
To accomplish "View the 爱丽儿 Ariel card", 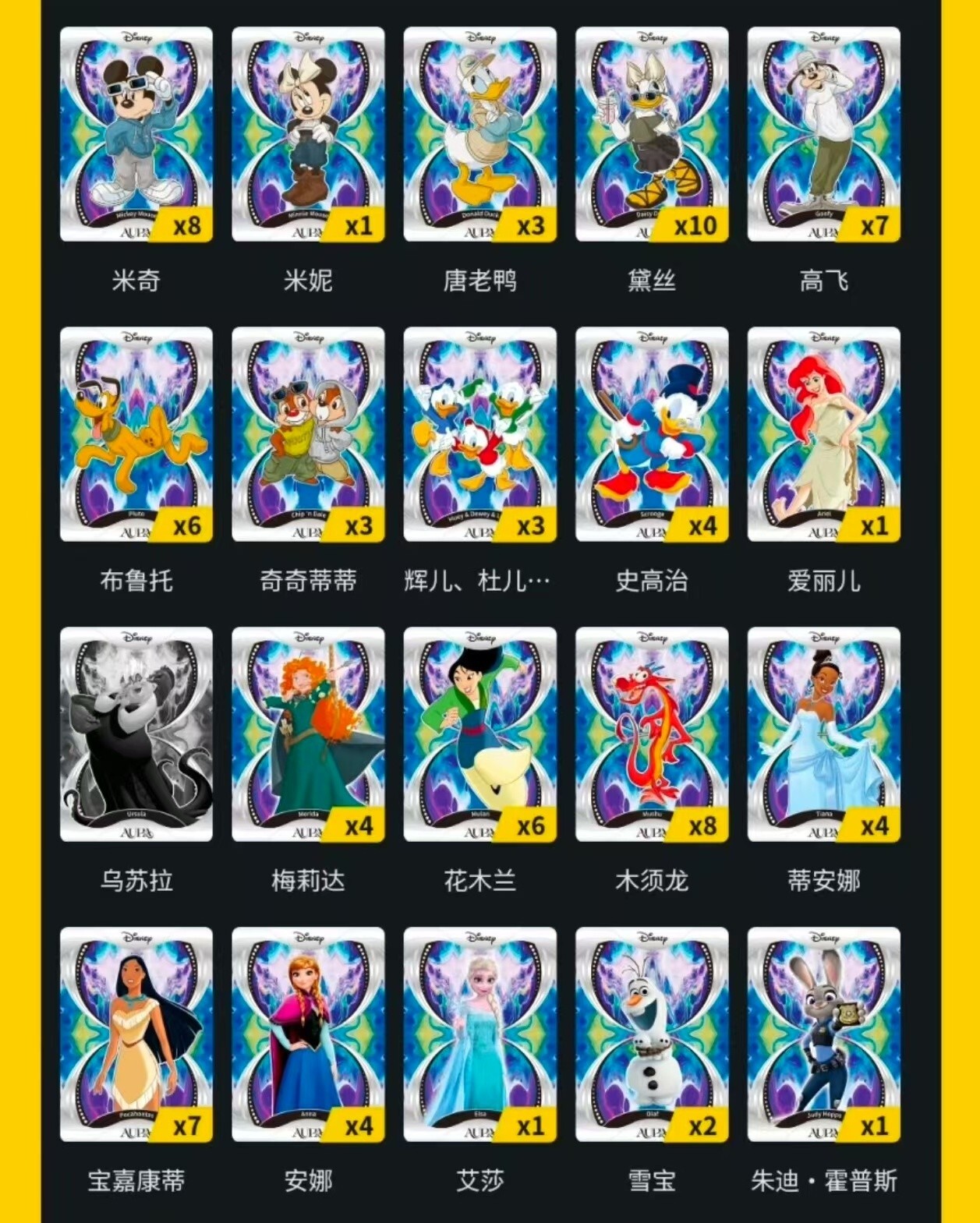I will click(x=823, y=433).
